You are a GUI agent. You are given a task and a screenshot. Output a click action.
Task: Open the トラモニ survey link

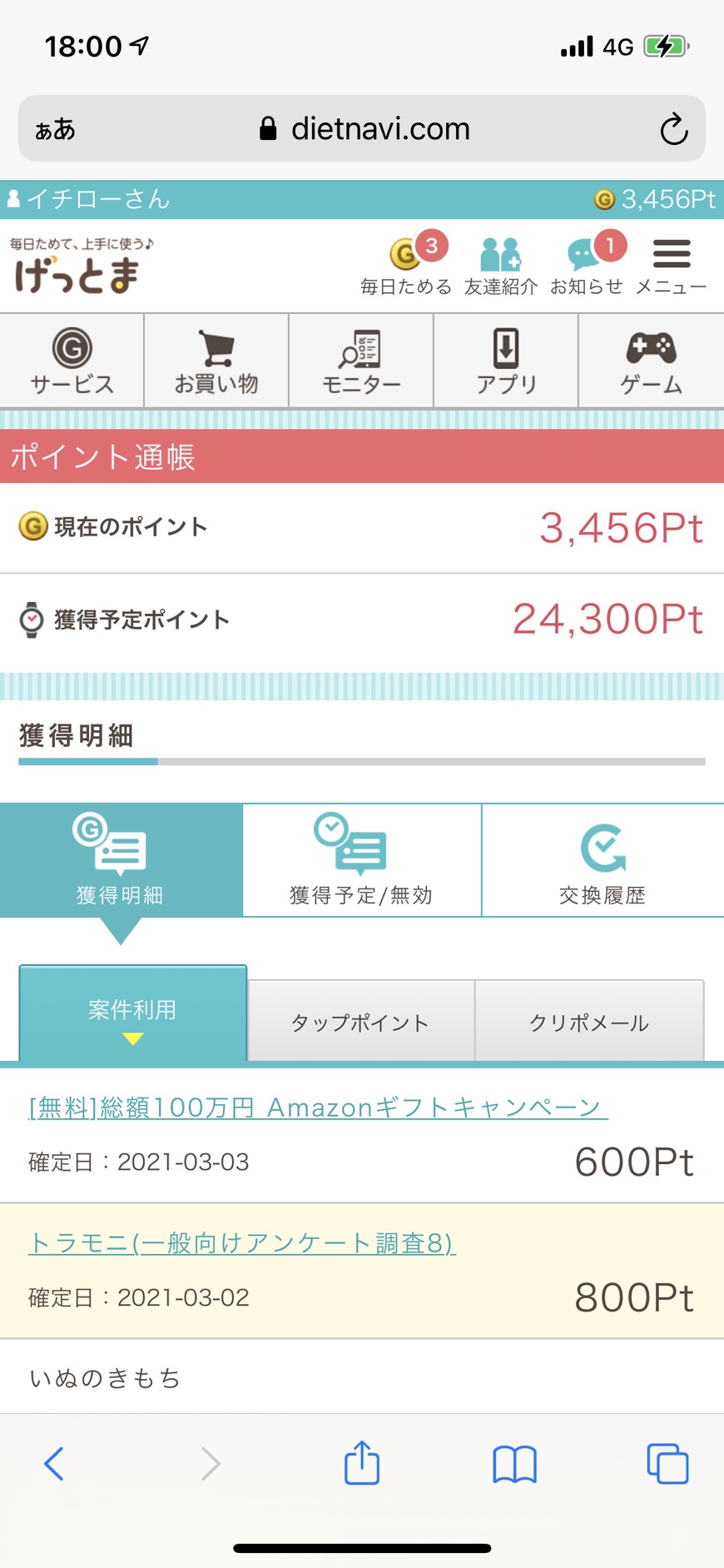[242, 1243]
